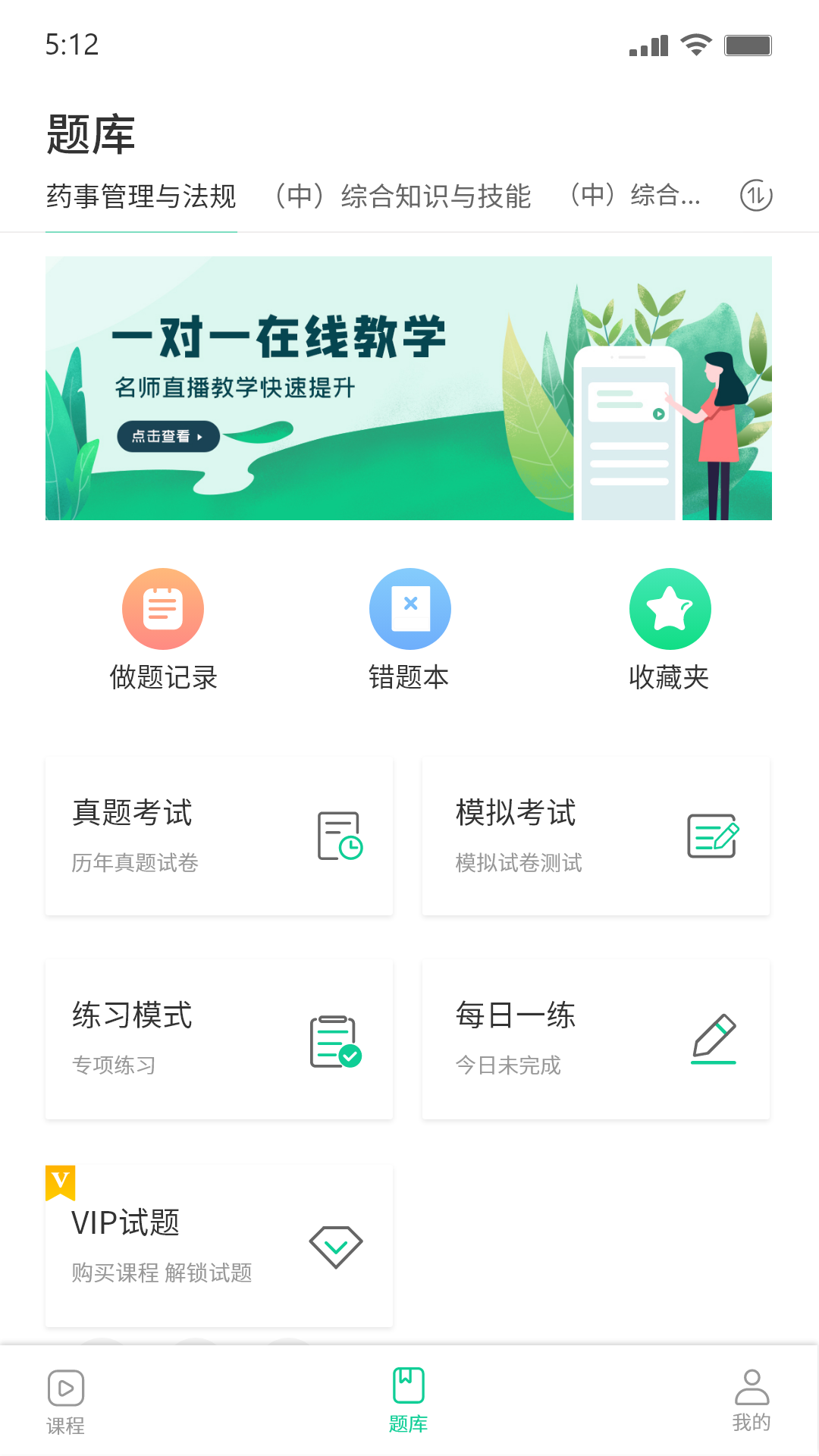The image size is (819, 1456).
Task: Open the subject sort icon
Action: 755,196
